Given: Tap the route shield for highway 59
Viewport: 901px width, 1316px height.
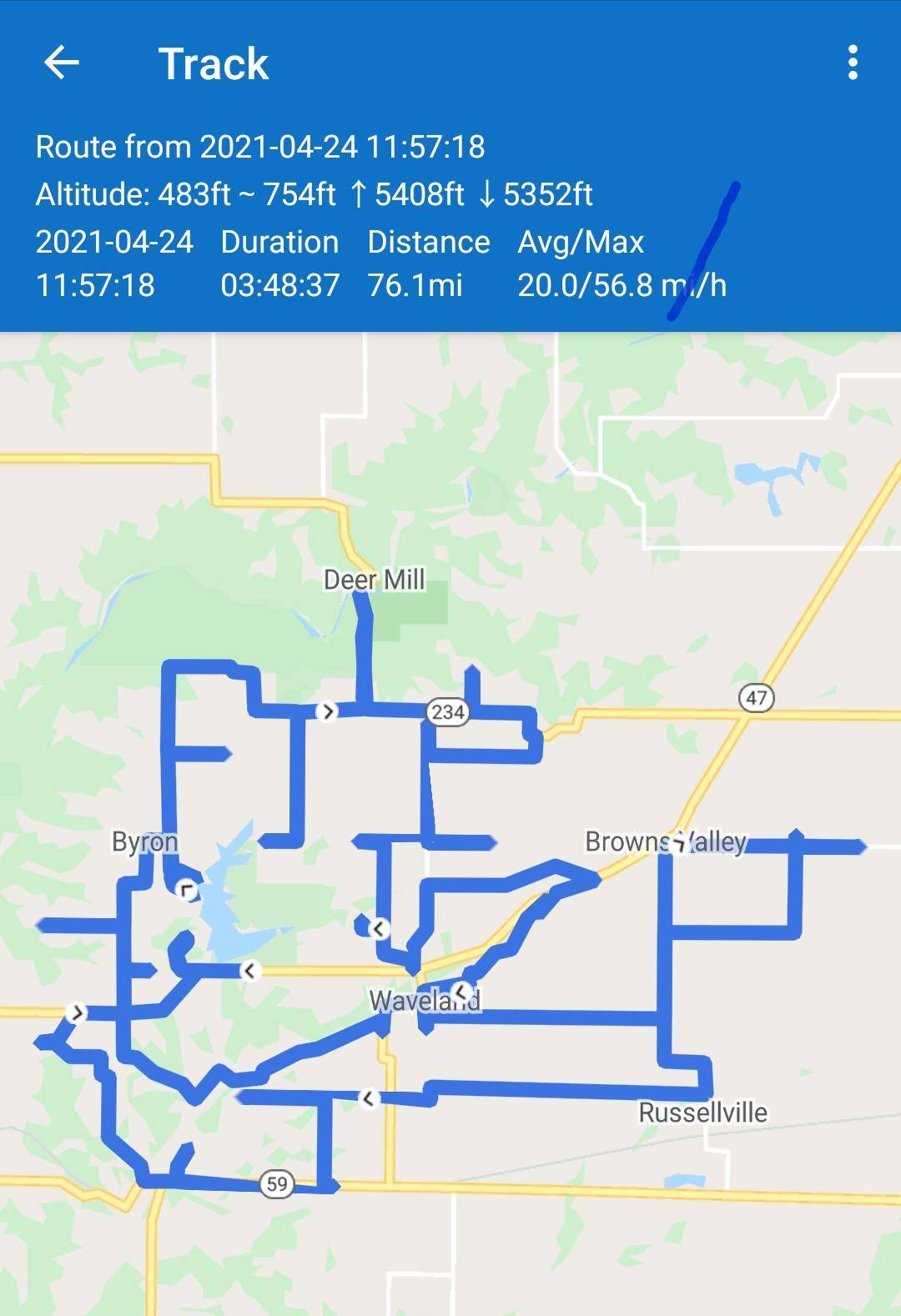Looking at the screenshot, I should click(x=275, y=1183).
